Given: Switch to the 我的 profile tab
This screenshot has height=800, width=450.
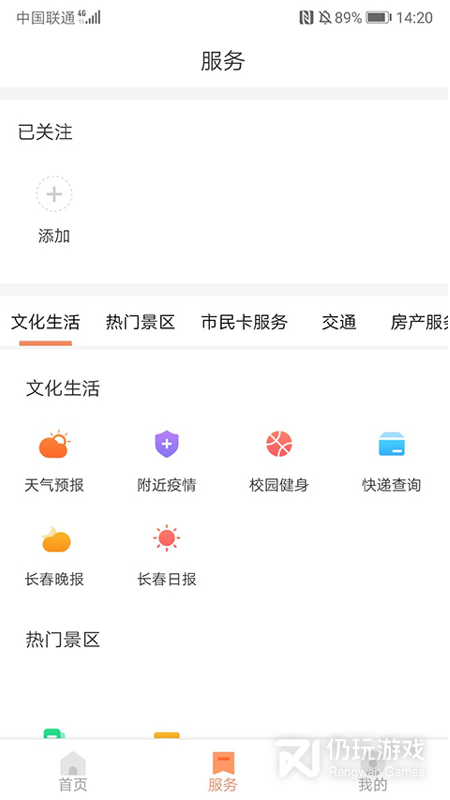Looking at the screenshot, I should click(372, 771).
